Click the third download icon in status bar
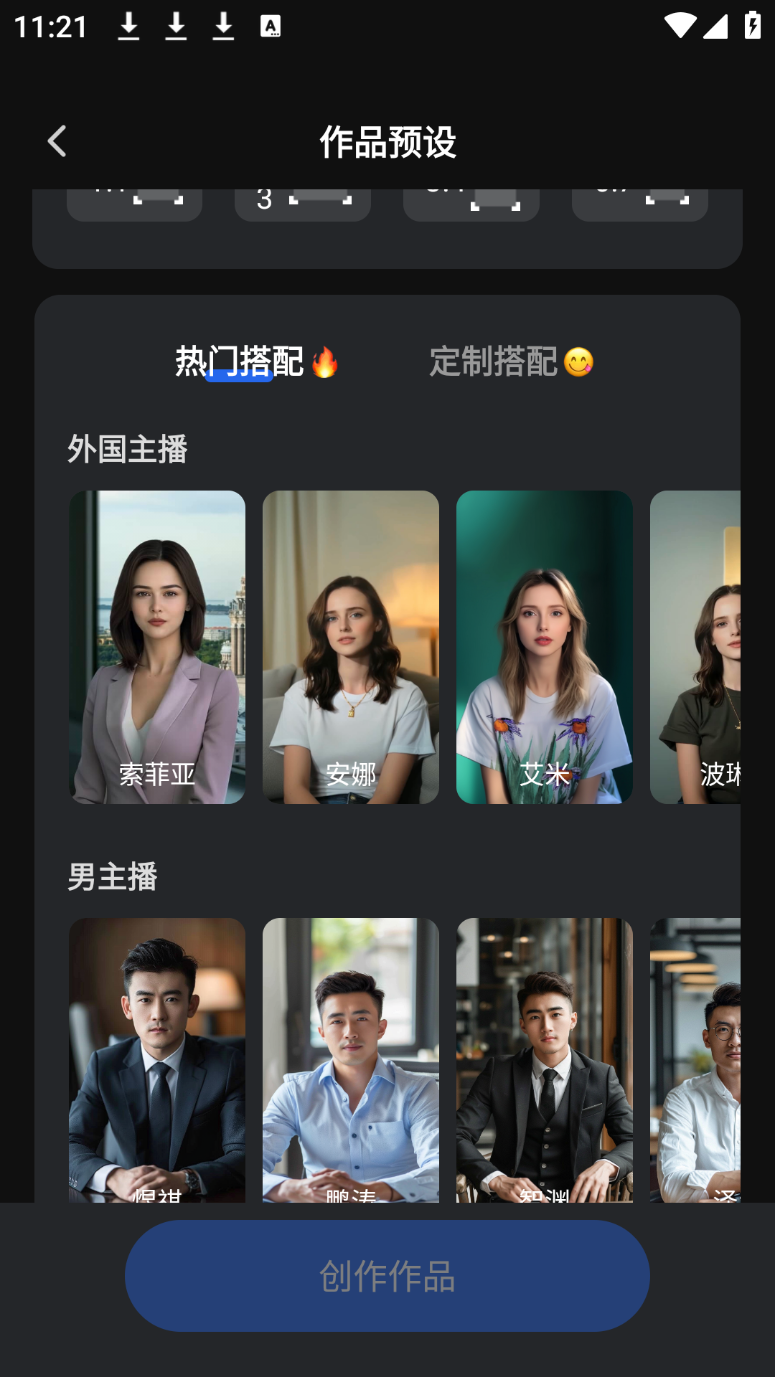The width and height of the screenshot is (775, 1377). click(x=224, y=27)
